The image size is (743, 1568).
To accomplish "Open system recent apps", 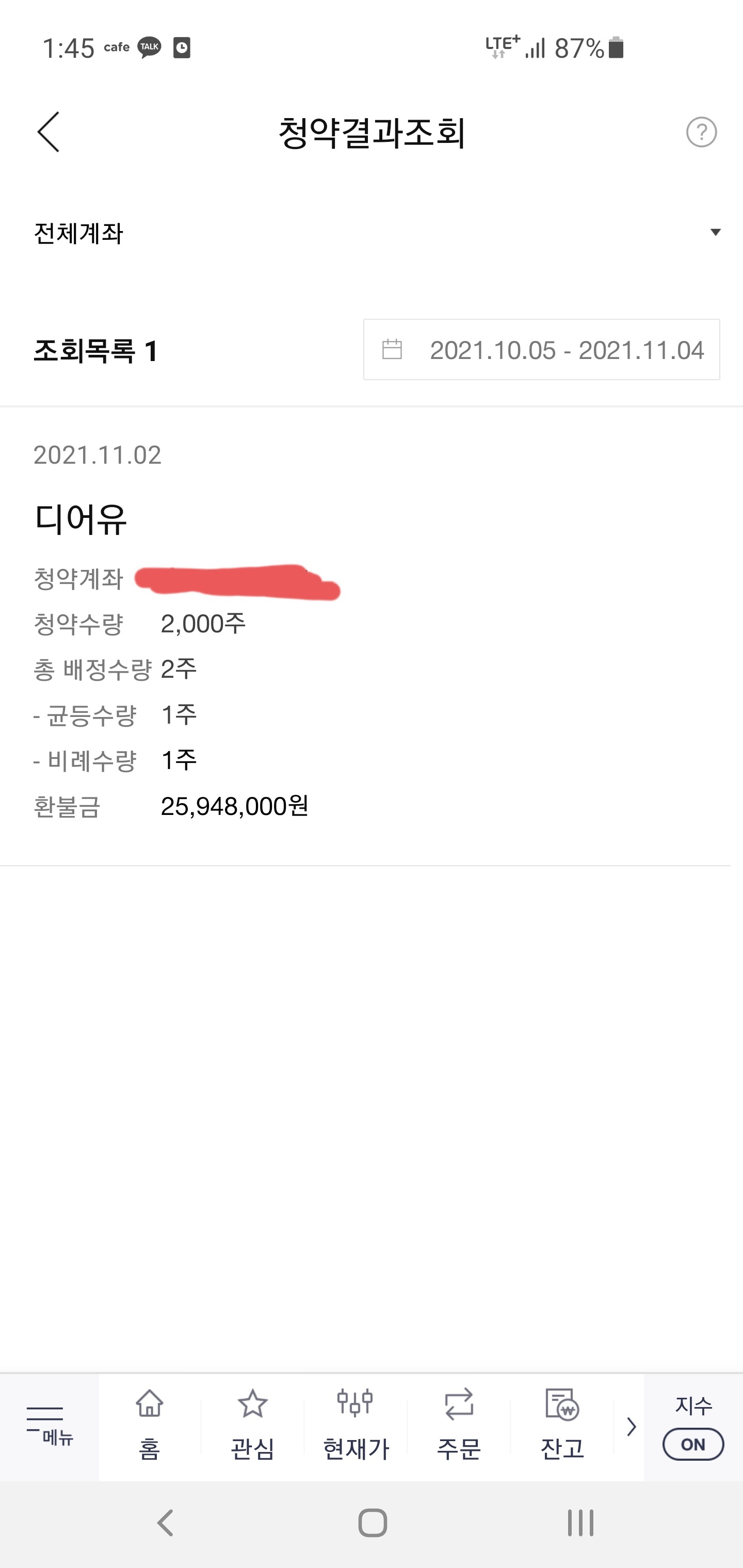I will pos(580,1524).
